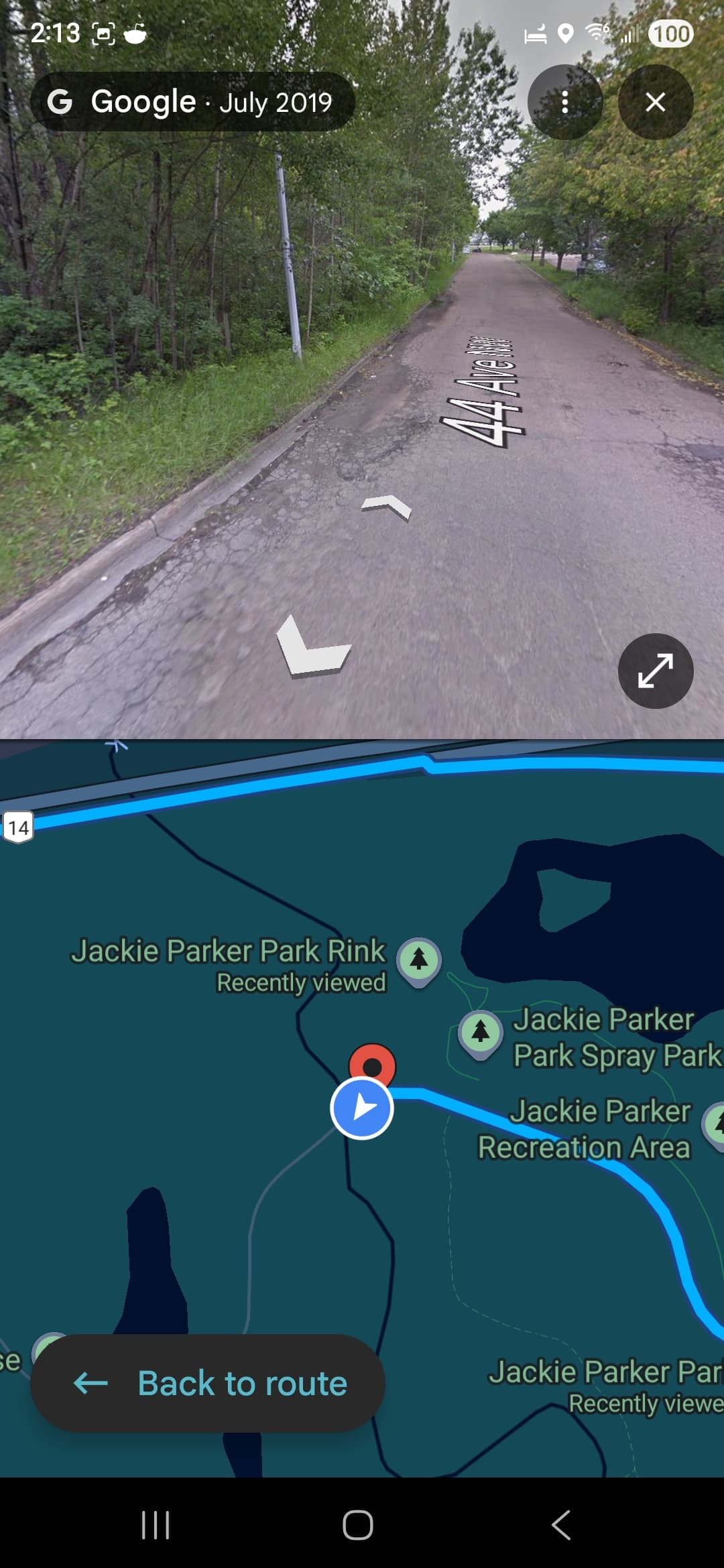724x1568 pixels.
Task: Tap Back to route button
Action: 208,1382
